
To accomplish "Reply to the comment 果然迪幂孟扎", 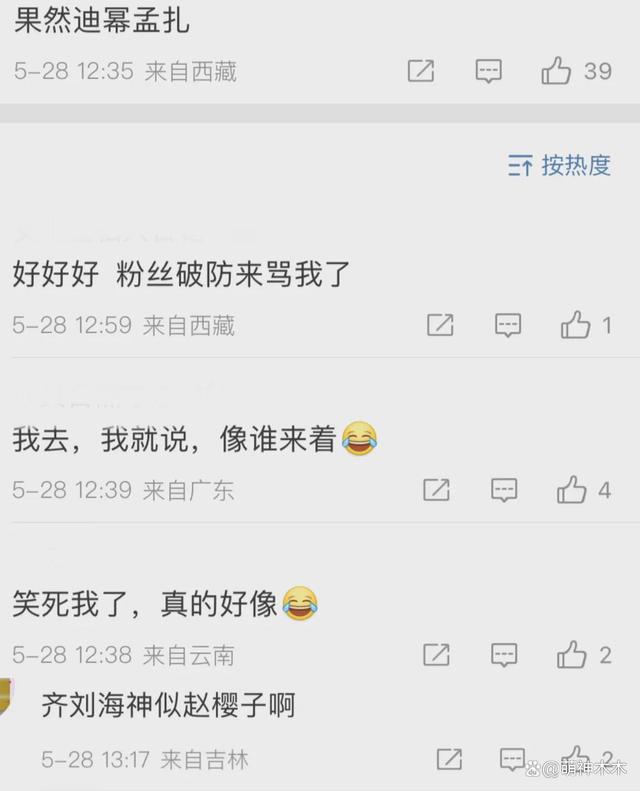I will point(488,71).
